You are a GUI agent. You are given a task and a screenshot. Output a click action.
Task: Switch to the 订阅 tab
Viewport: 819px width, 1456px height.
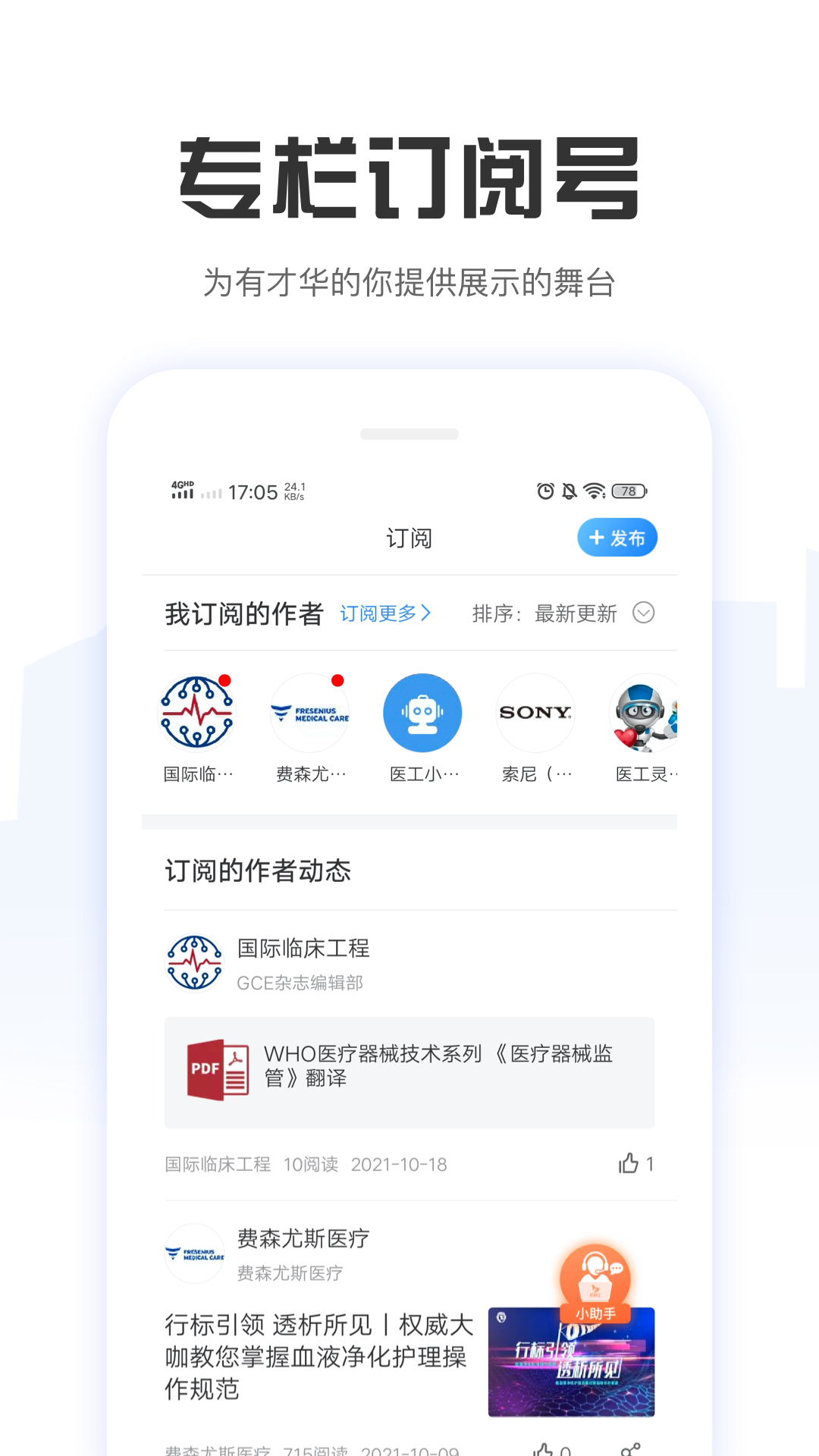[x=409, y=538]
